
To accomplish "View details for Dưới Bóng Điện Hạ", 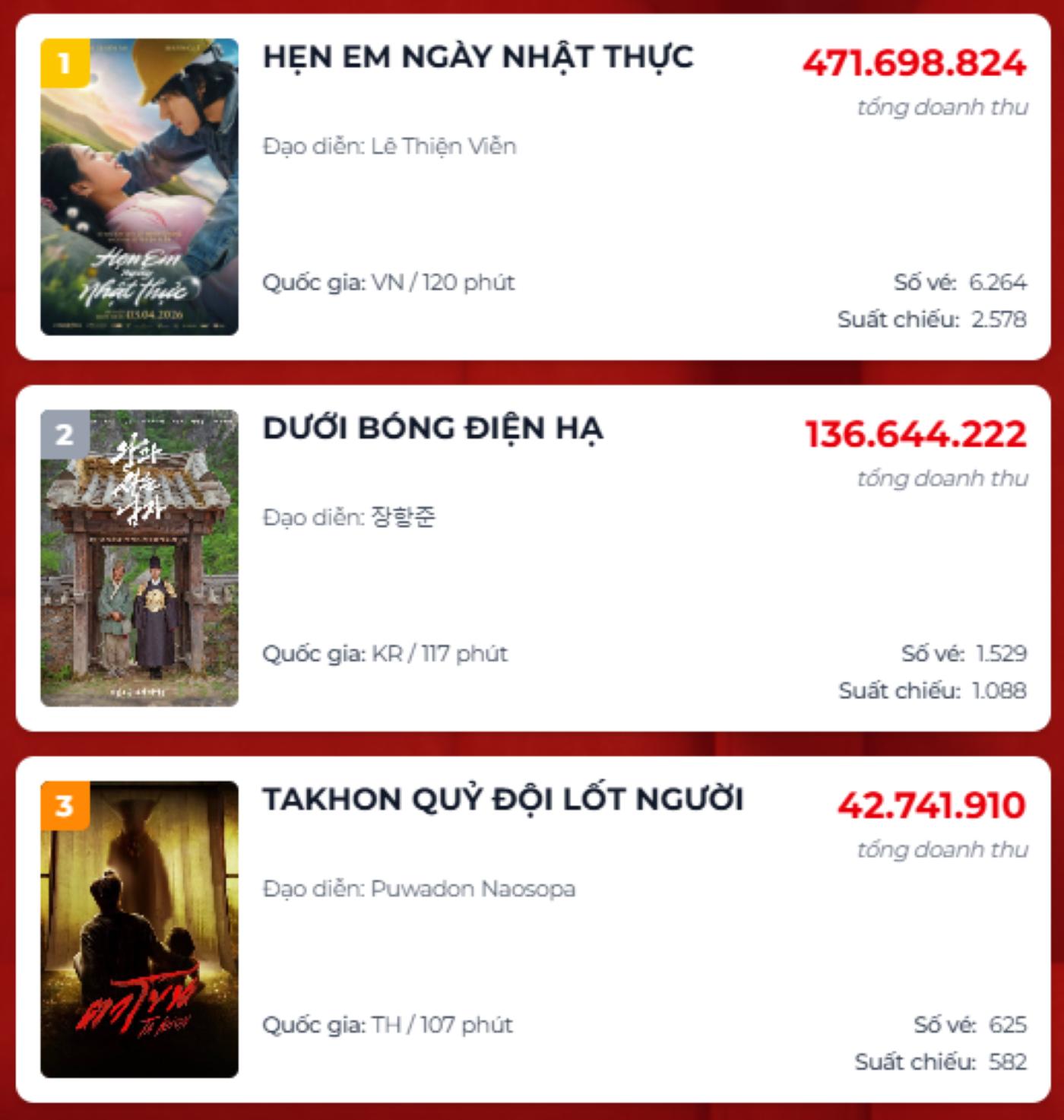I will [x=432, y=429].
